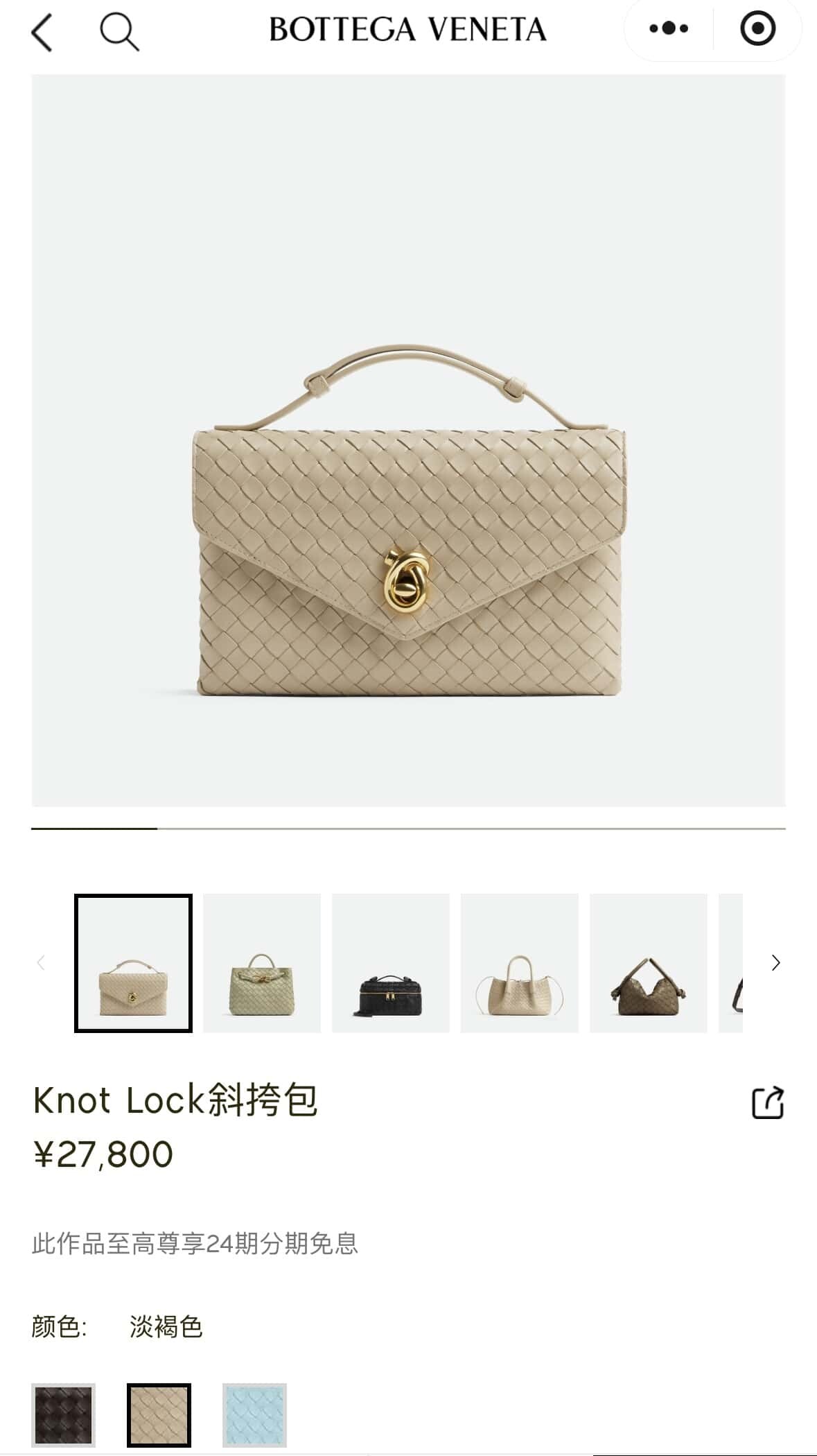The image size is (817, 1456).
Task: Share the Knot Lock bag
Action: point(767,1102)
